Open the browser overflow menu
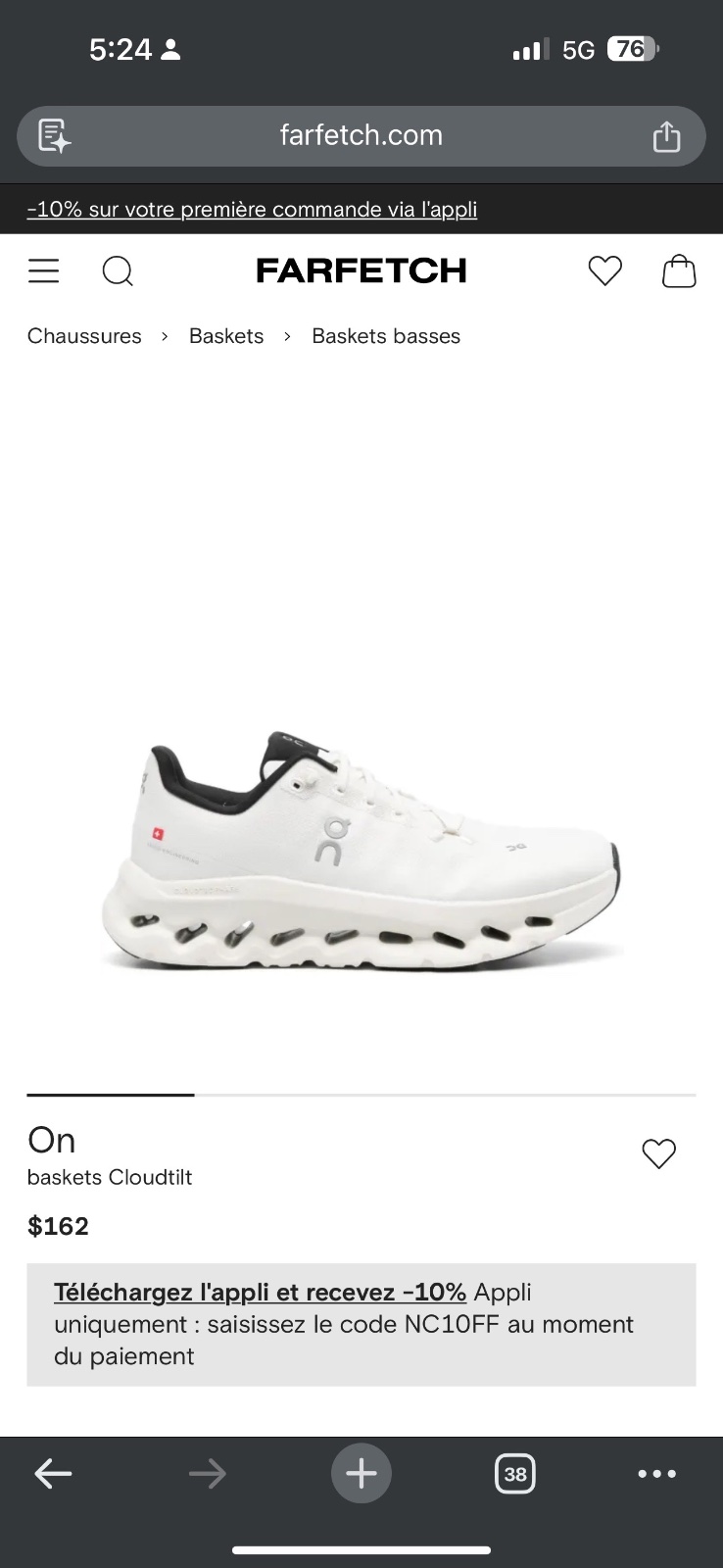Screen dimensions: 723x1568 [x=657, y=1473]
